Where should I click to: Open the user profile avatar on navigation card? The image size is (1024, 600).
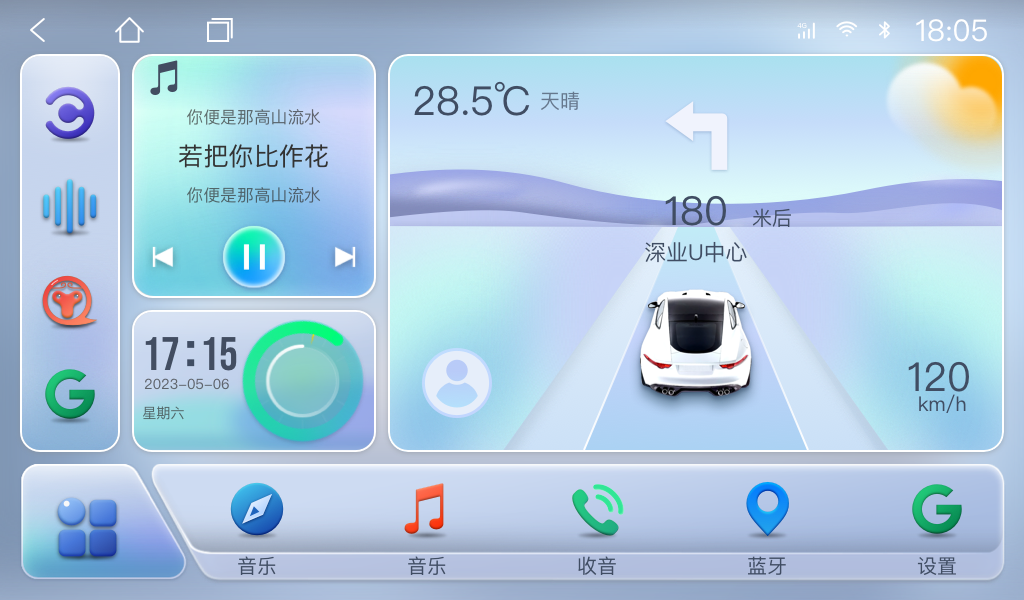pos(457,382)
